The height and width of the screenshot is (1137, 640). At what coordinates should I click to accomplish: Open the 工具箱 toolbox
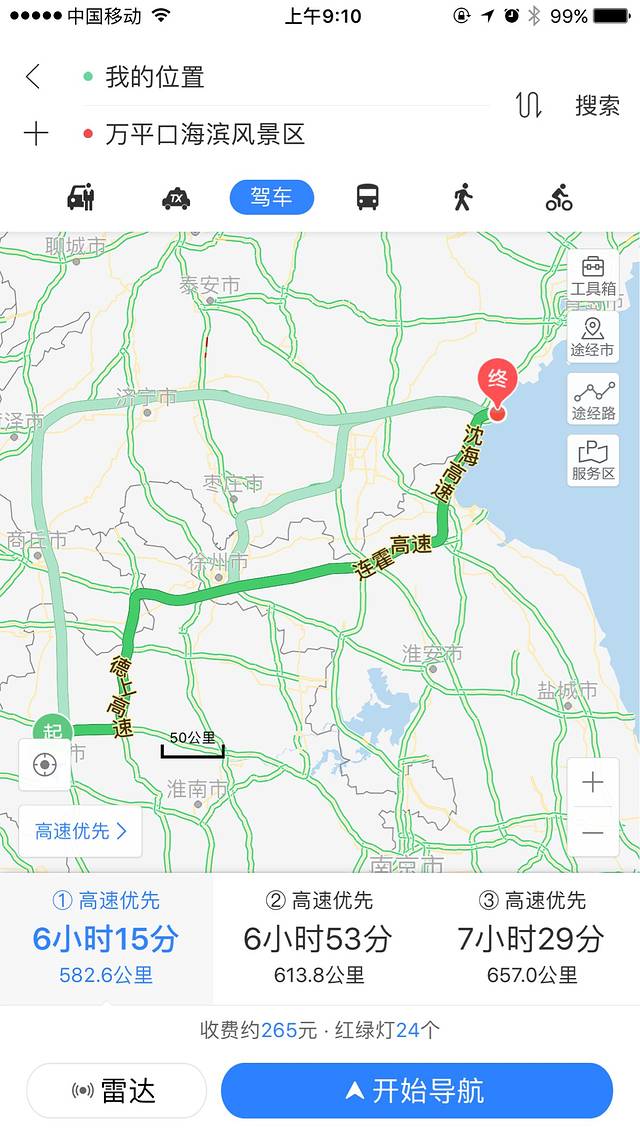tap(593, 275)
